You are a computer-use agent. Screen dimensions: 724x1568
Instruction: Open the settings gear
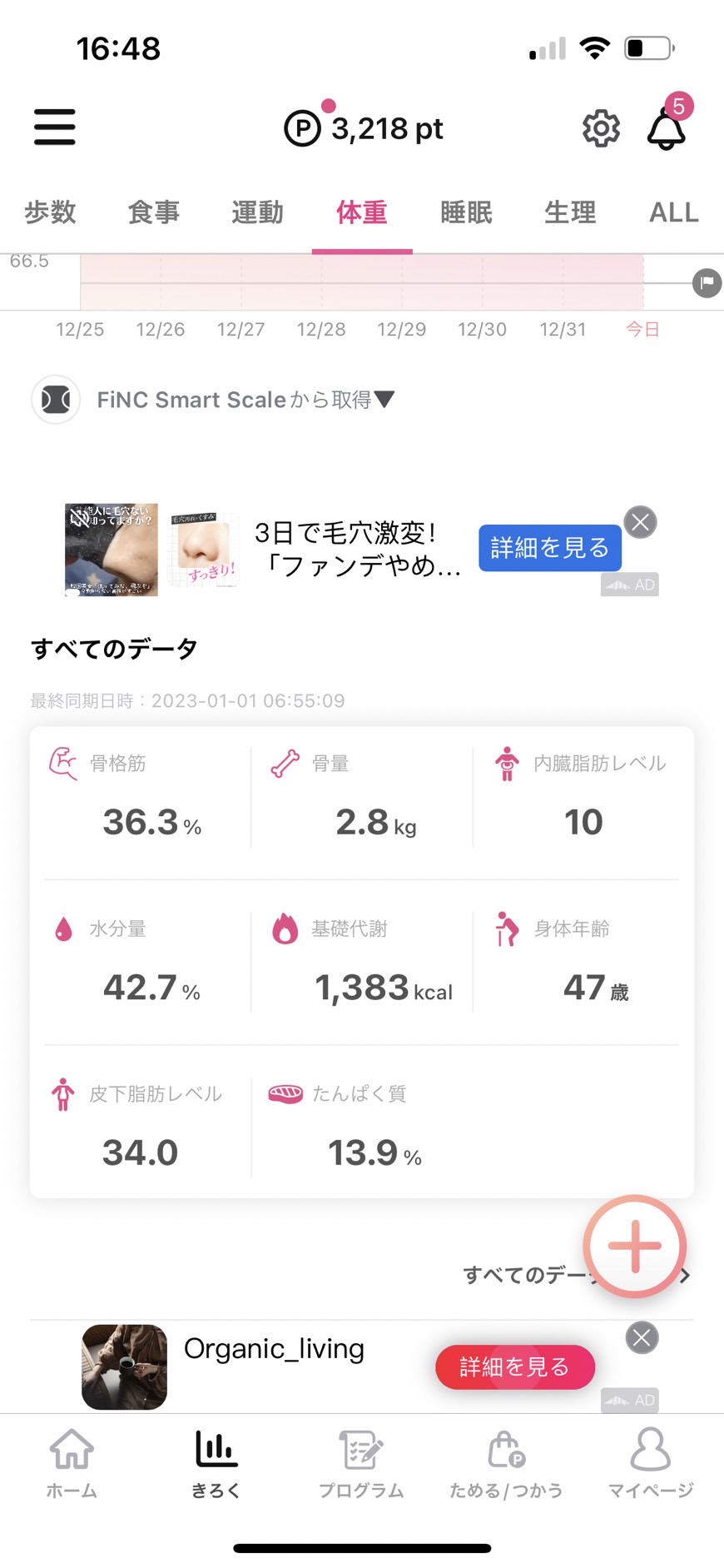pos(601,128)
